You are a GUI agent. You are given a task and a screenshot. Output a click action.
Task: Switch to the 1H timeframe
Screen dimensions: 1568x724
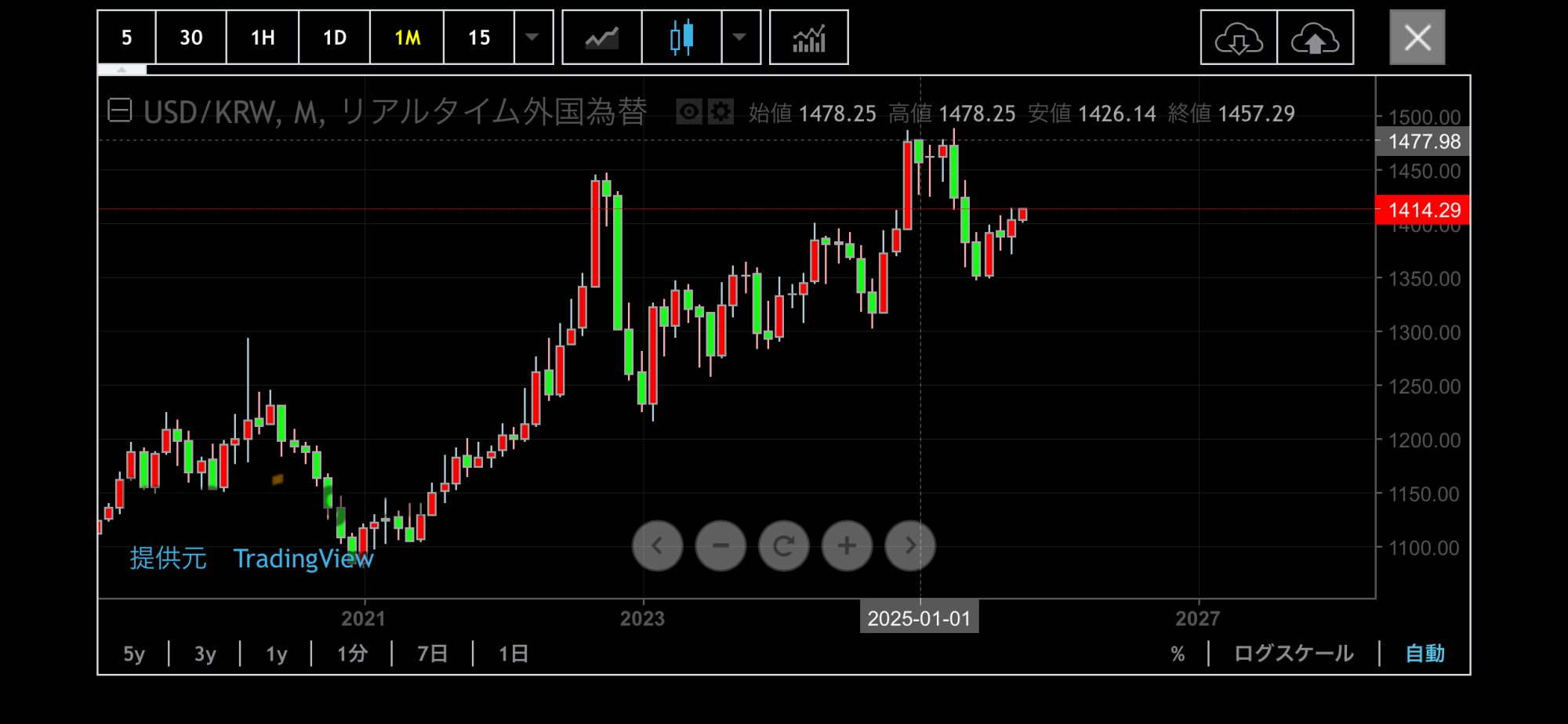(x=263, y=38)
